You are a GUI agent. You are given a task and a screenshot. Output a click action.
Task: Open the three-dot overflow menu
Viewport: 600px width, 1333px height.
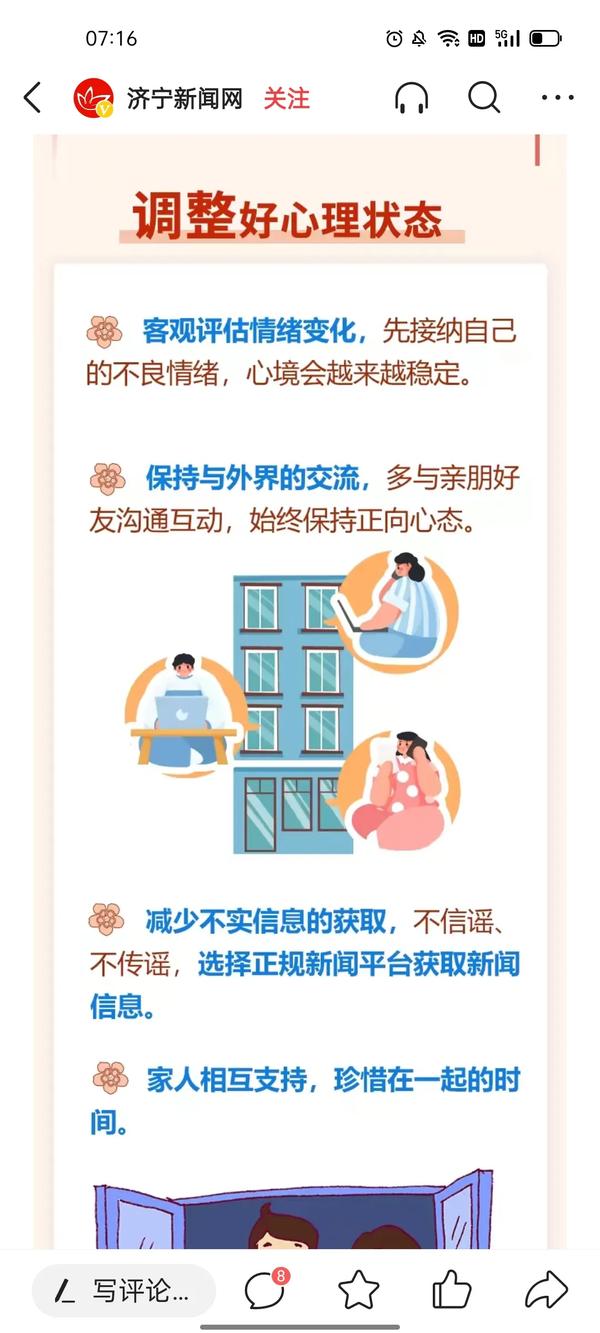pyautogui.click(x=557, y=98)
